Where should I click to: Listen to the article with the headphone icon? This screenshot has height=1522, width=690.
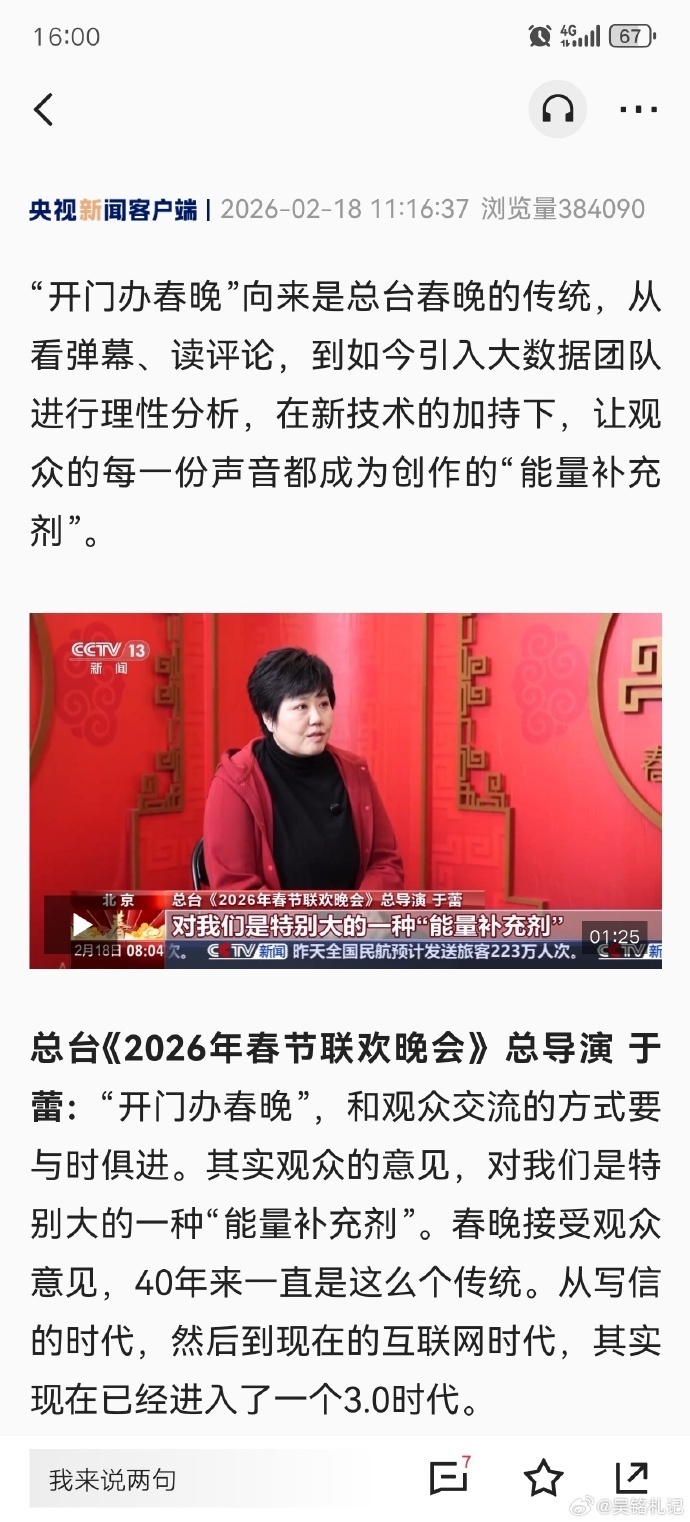[557, 109]
